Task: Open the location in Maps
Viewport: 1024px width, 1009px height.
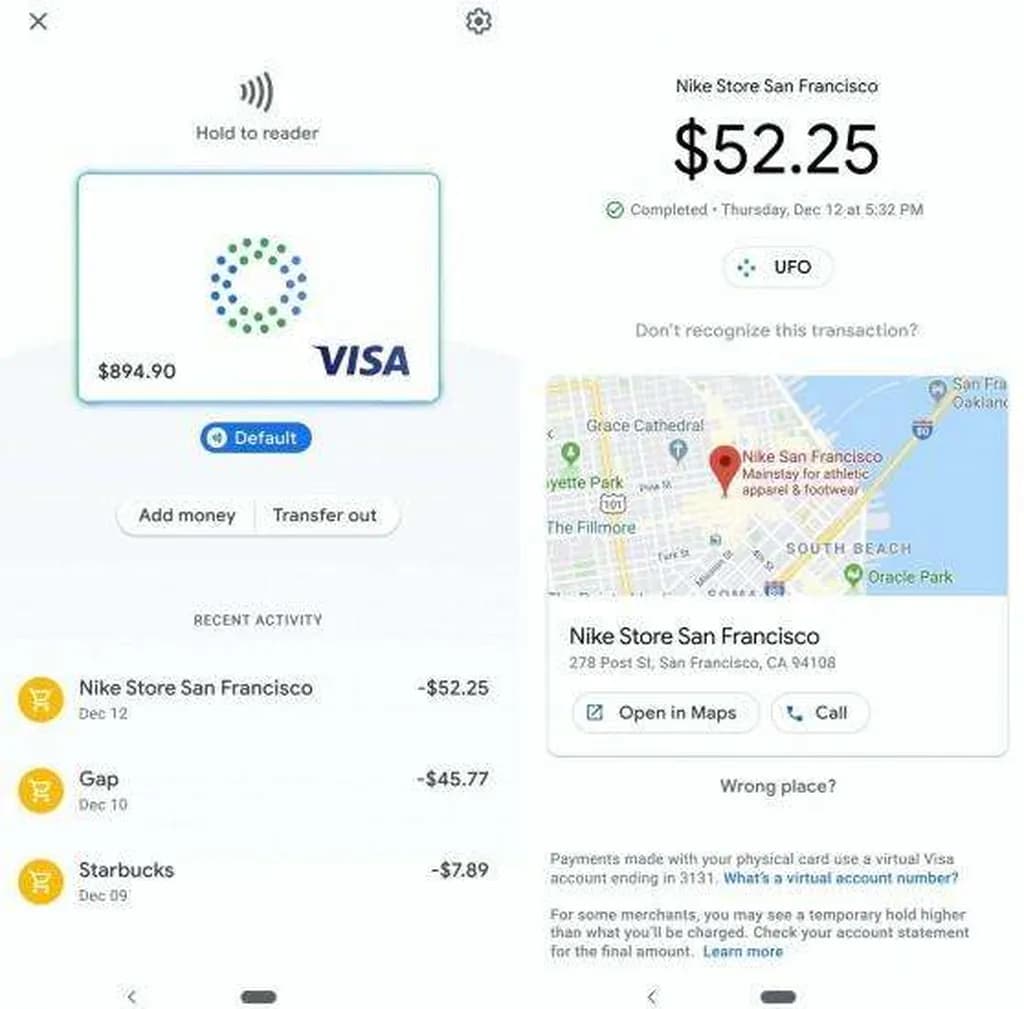Action: [x=665, y=713]
